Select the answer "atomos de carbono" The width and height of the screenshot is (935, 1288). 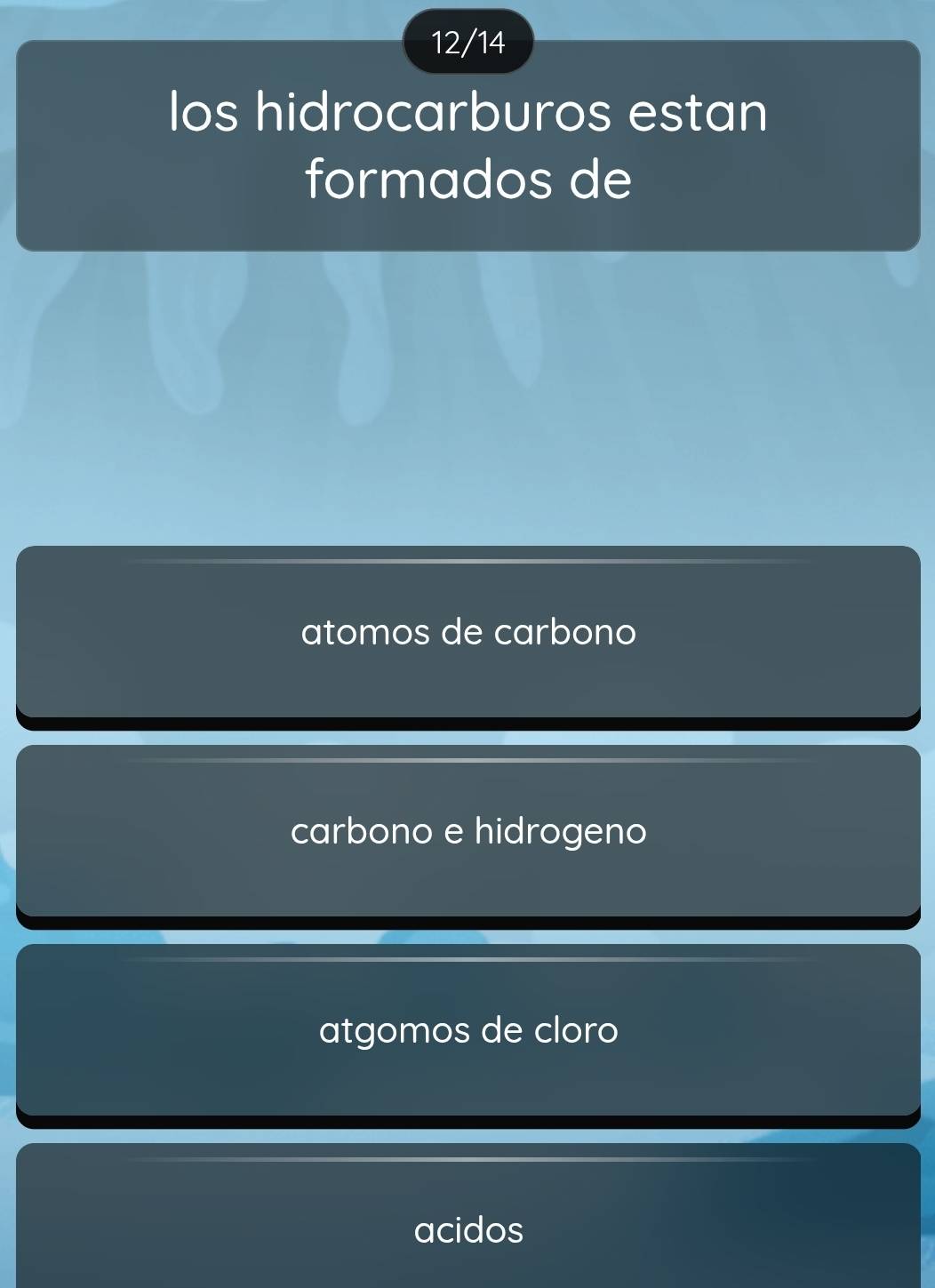click(468, 633)
